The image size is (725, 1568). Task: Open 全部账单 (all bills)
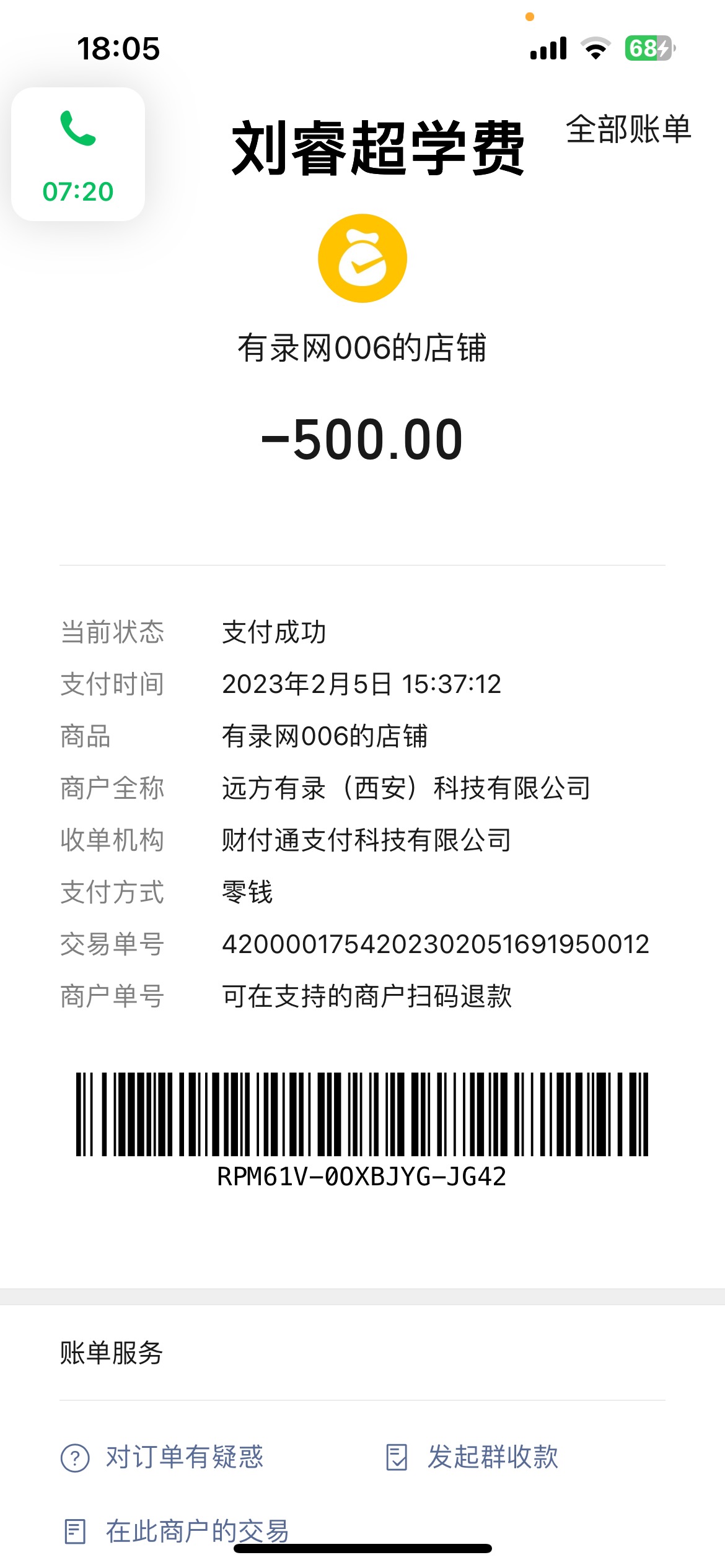tap(628, 129)
